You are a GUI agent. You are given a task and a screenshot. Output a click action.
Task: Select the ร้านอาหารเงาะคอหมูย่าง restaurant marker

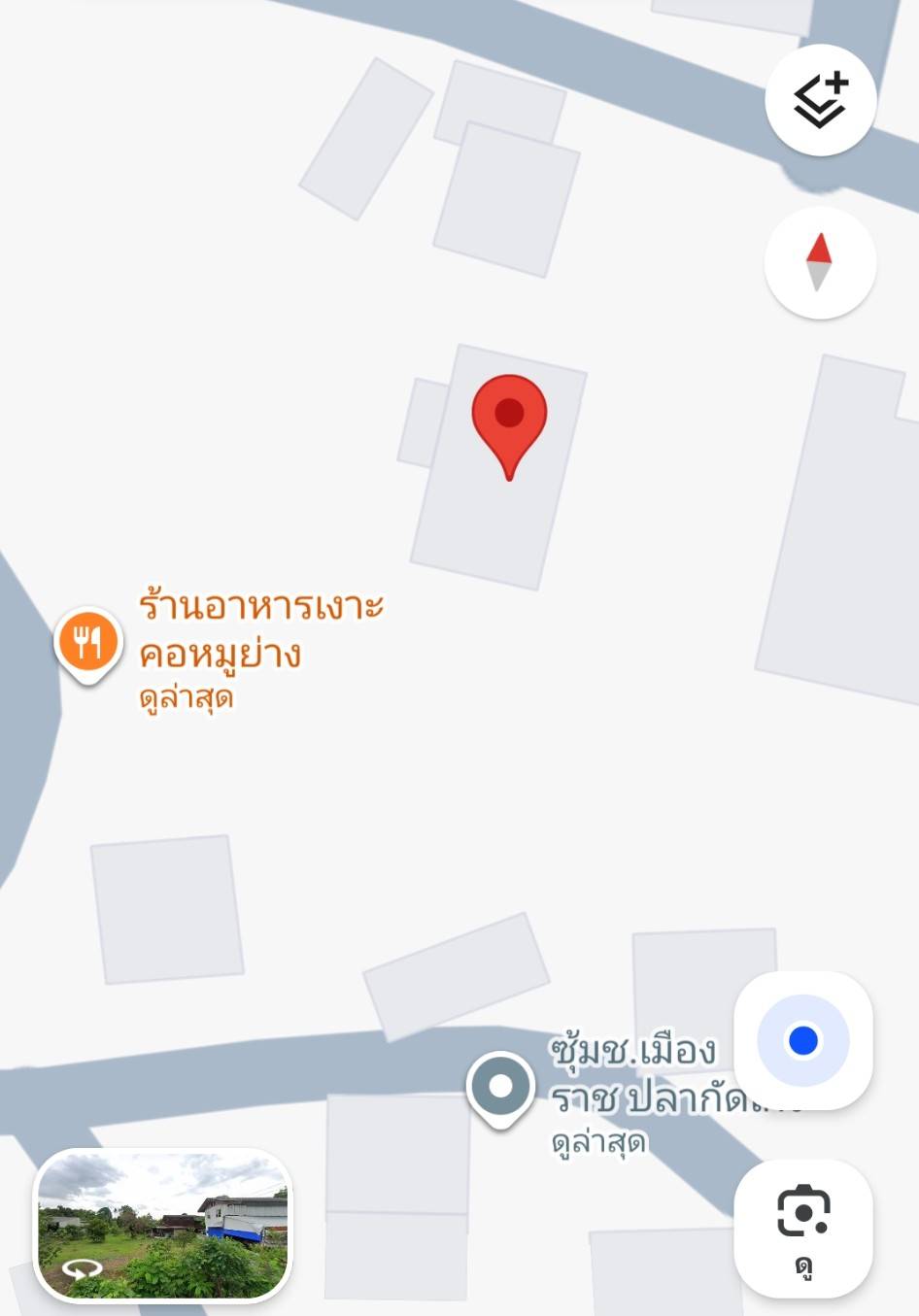pyautogui.click(x=88, y=643)
